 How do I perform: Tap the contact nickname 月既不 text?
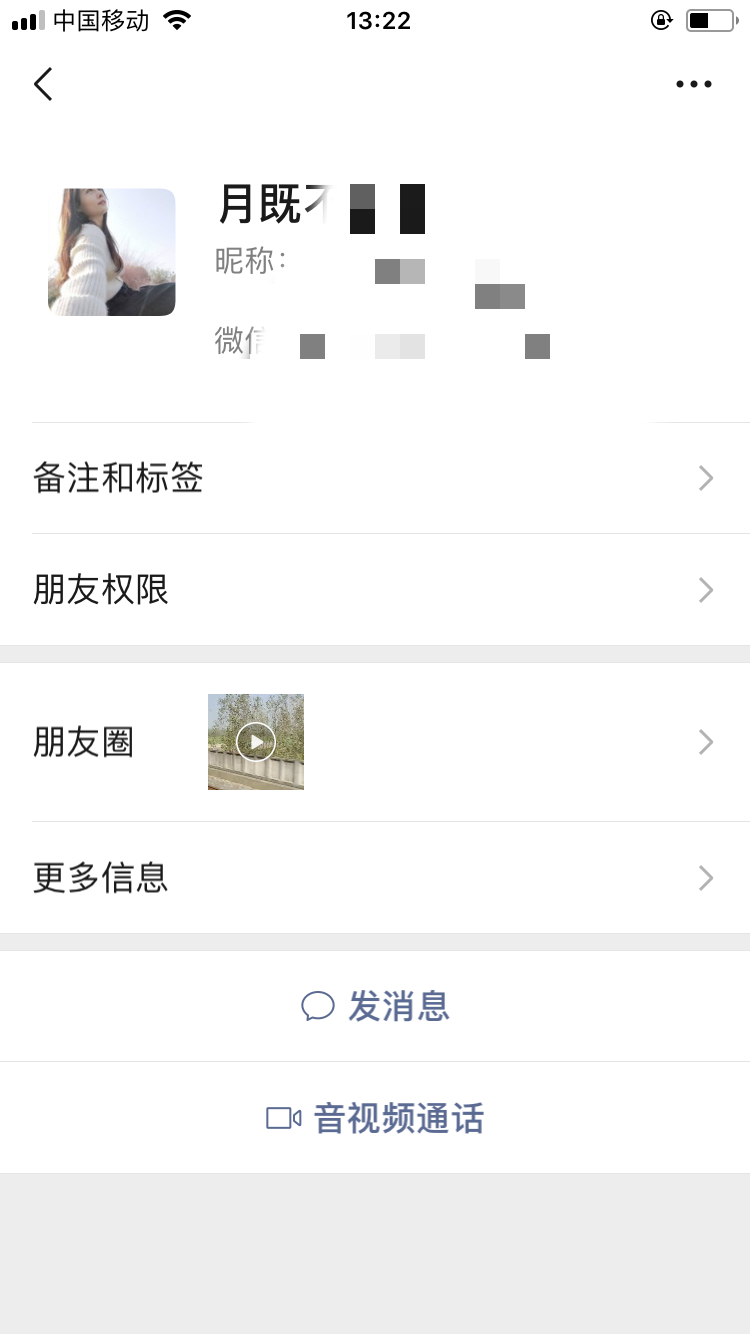click(275, 204)
